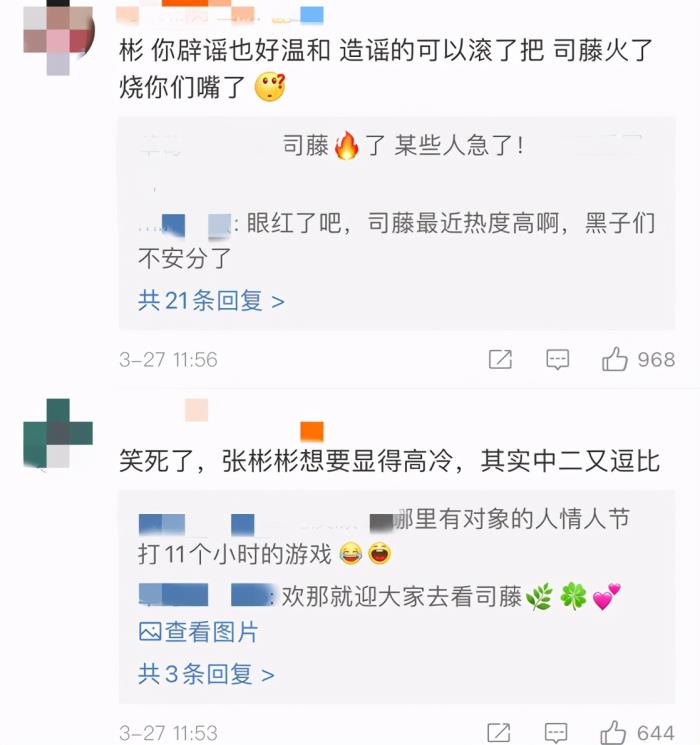Open the 查看图片 image link
The image size is (700, 745).
point(198,632)
